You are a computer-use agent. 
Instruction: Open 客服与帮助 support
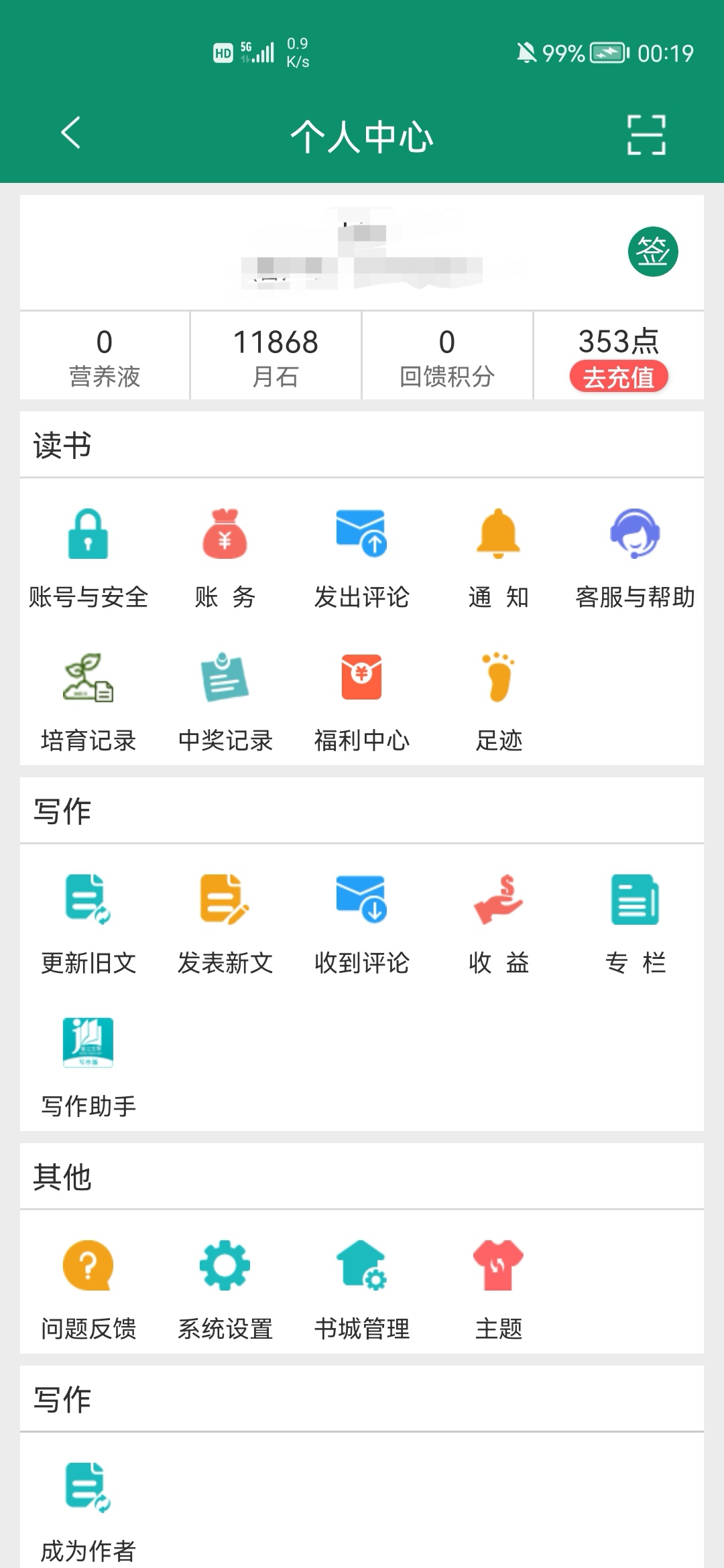[636, 558]
